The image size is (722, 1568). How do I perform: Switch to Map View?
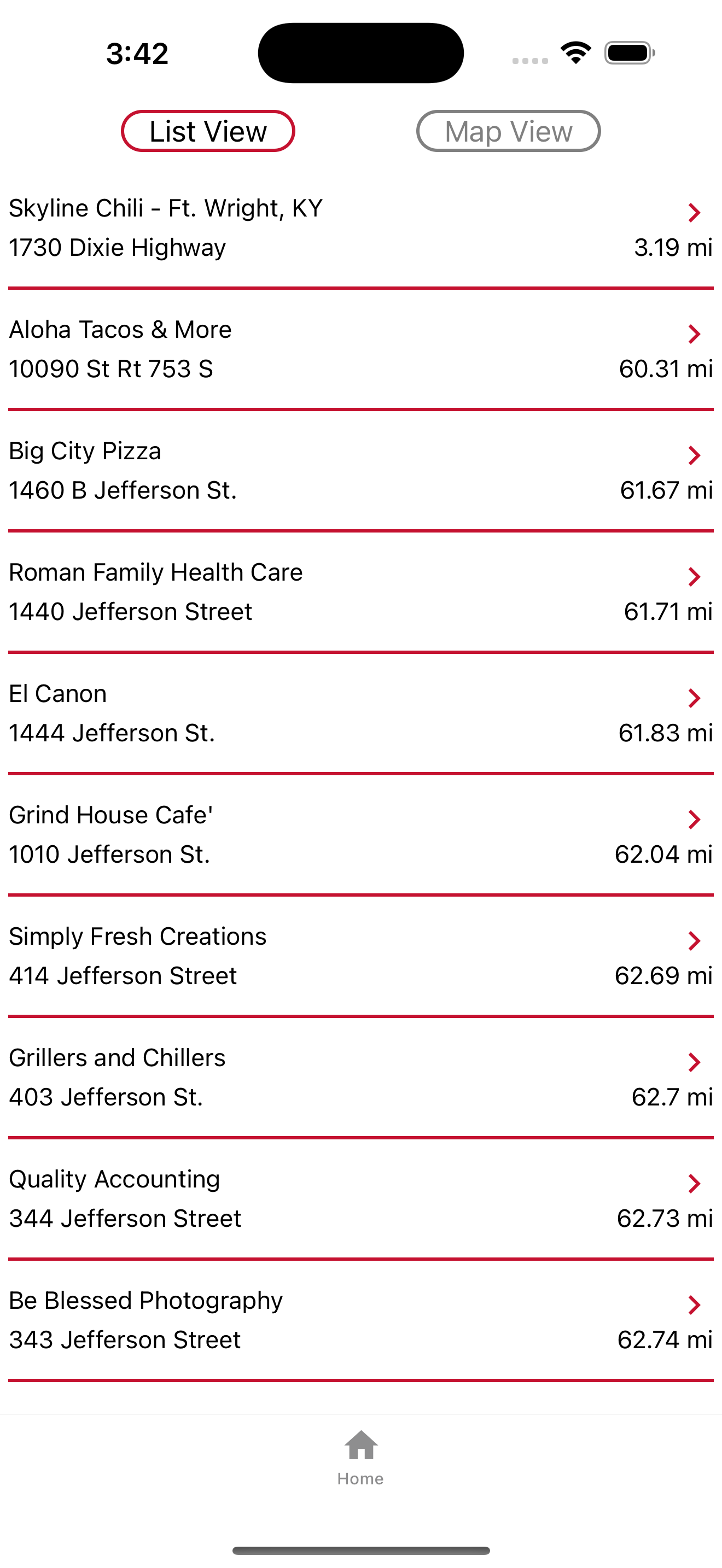click(x=508, y=131)
